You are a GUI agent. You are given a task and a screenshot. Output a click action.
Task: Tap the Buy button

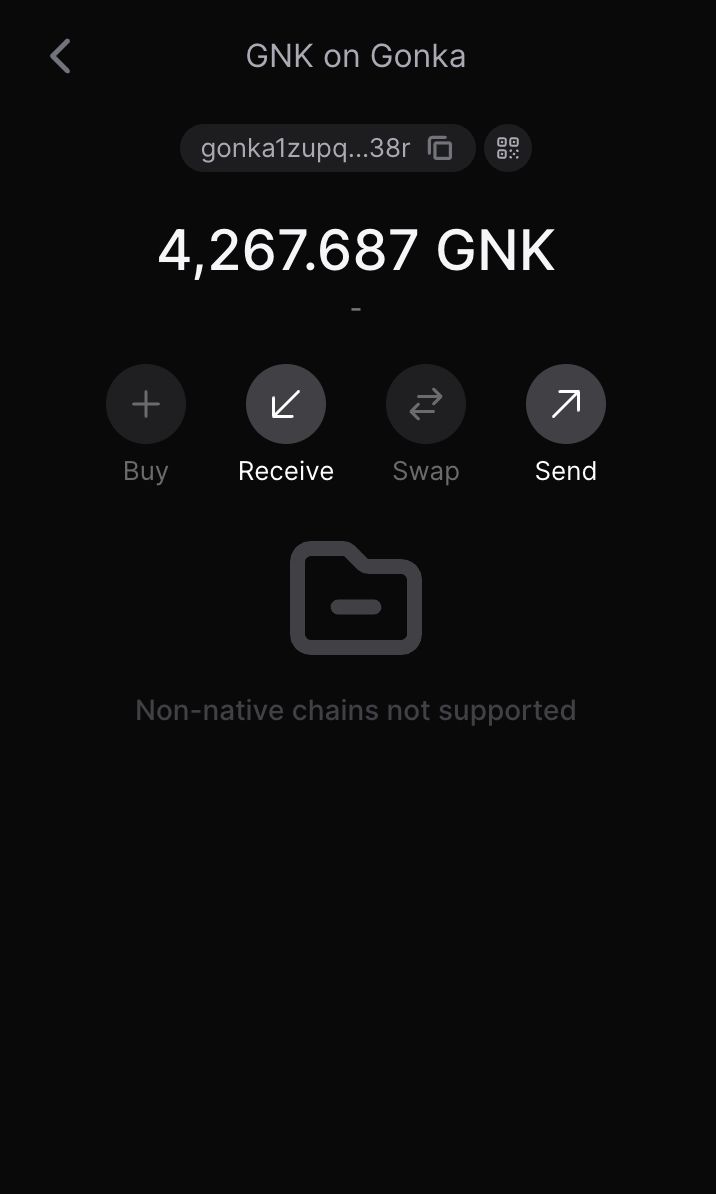(146, 404)
